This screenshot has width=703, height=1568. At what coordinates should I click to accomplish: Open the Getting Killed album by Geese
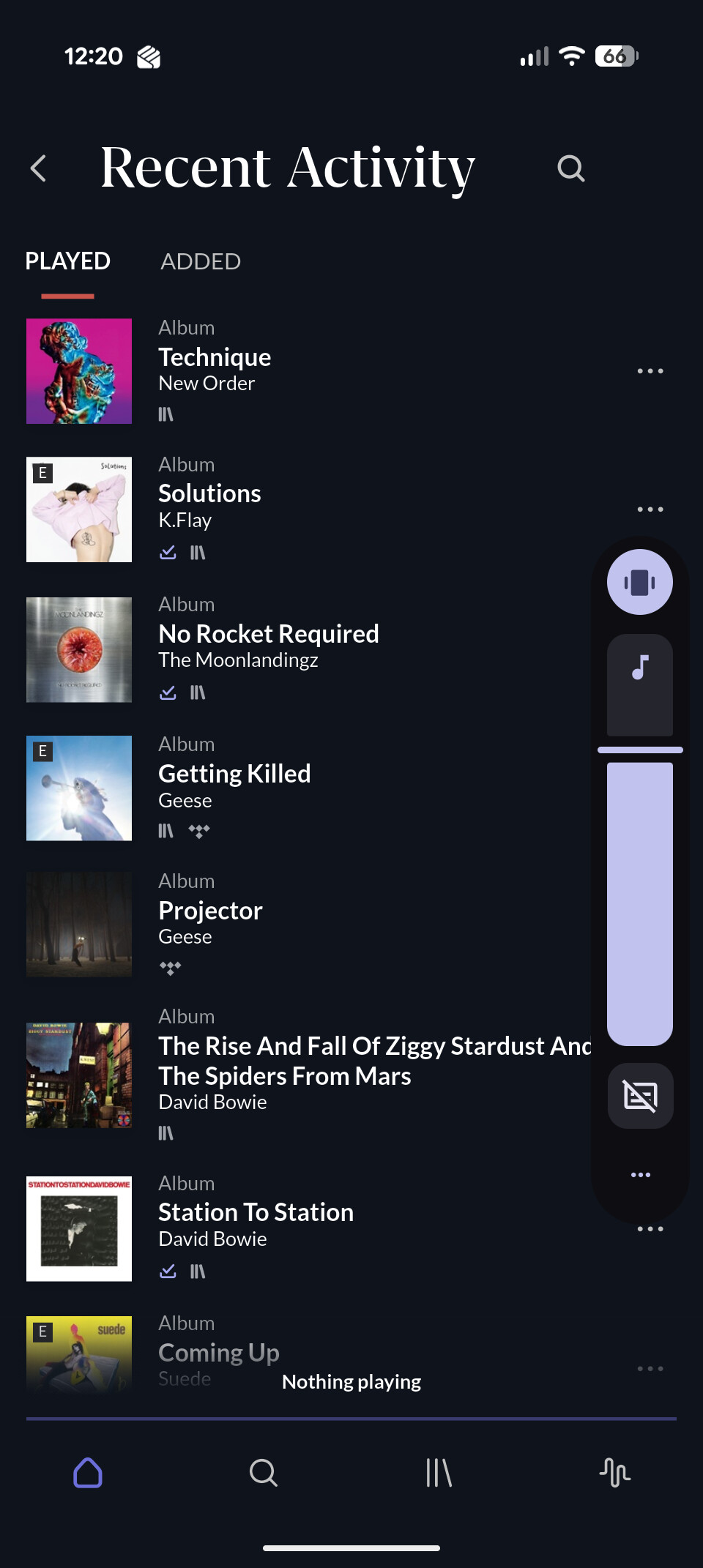(x=234, y=774)
